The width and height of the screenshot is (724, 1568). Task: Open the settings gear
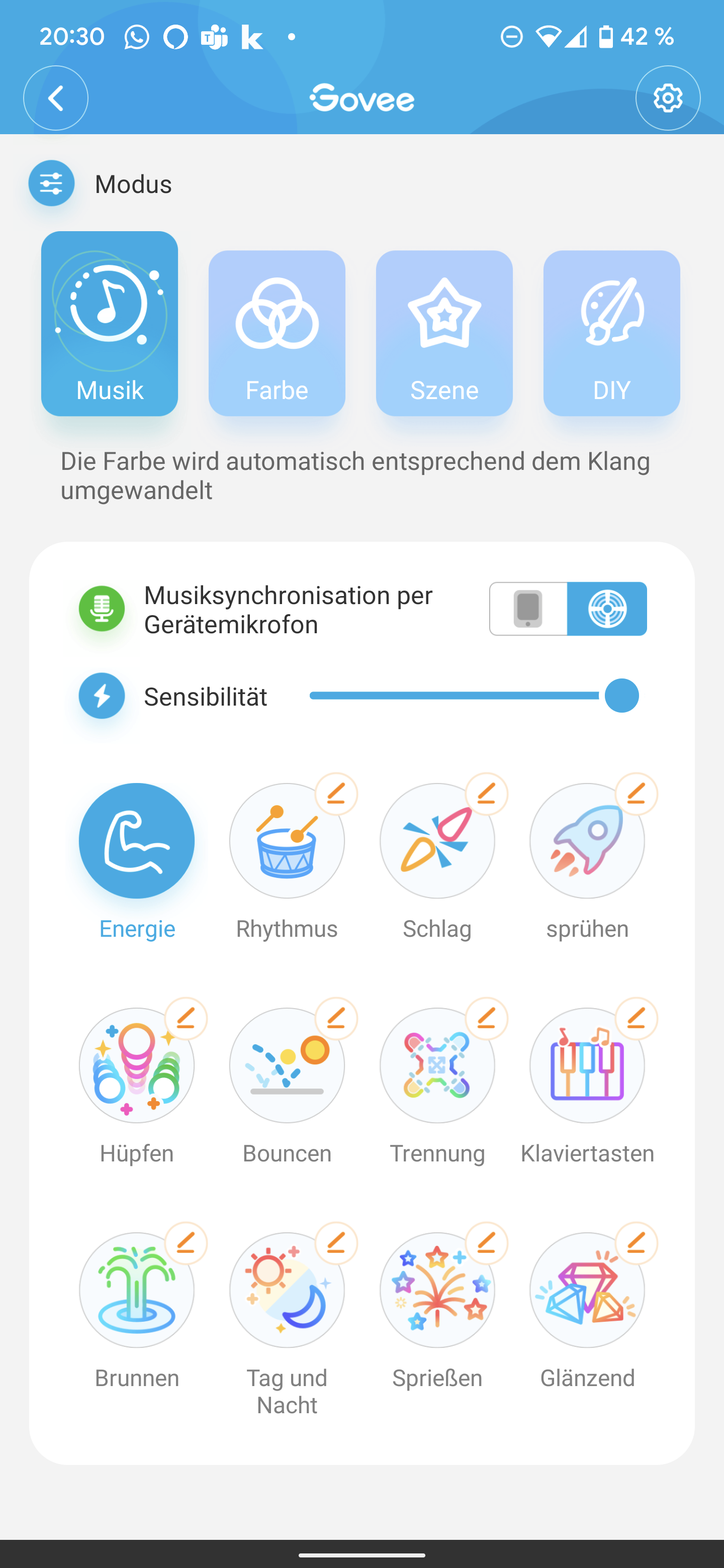667,98
